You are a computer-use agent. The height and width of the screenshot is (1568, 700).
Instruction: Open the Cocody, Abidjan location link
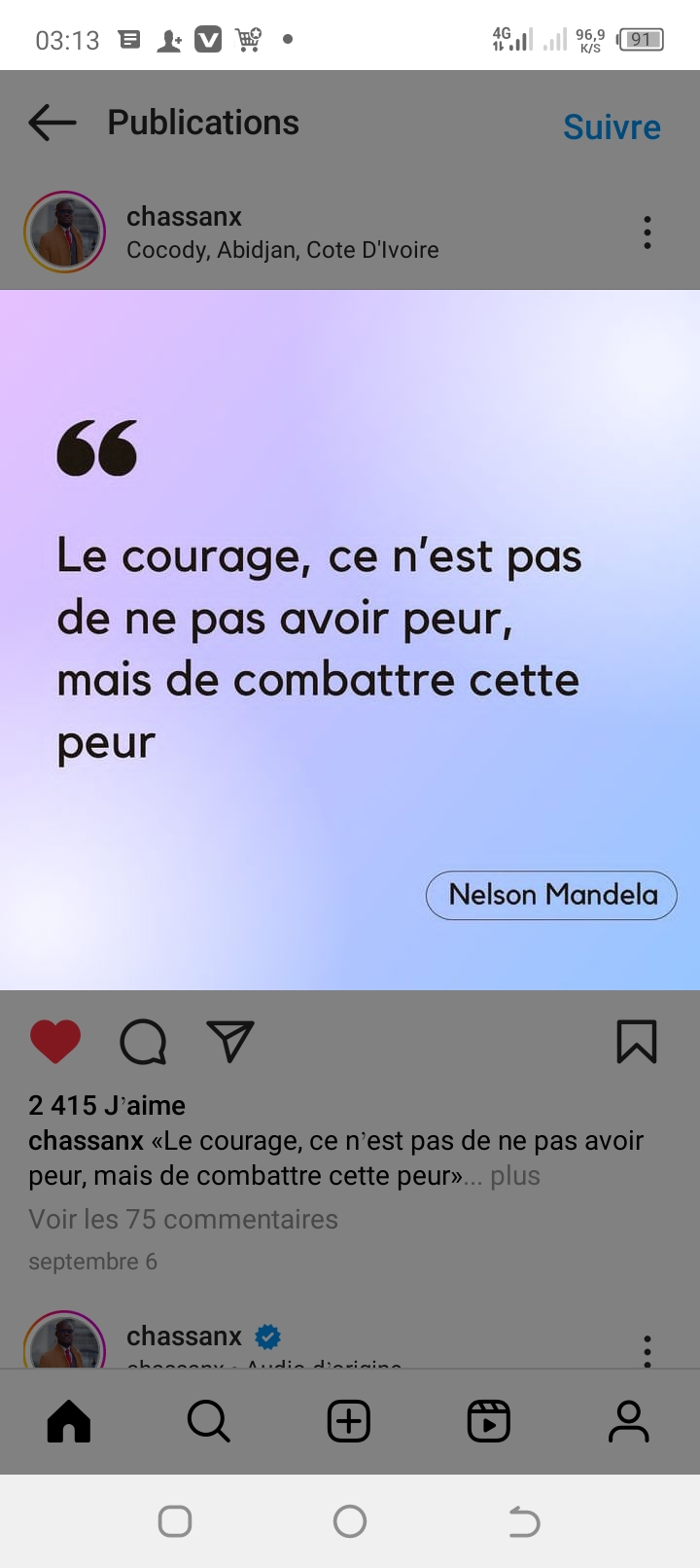click(282, 250)
